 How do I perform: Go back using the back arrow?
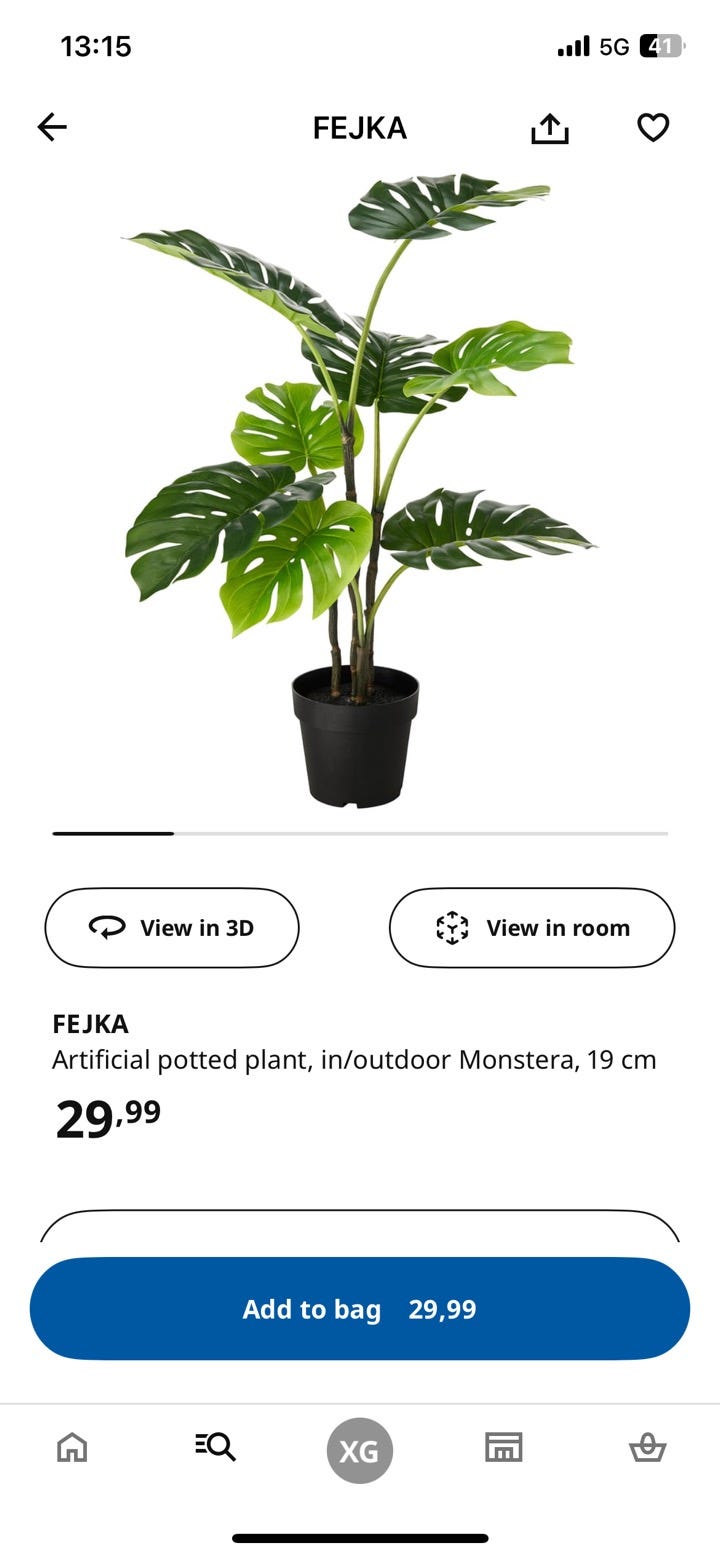52,127
